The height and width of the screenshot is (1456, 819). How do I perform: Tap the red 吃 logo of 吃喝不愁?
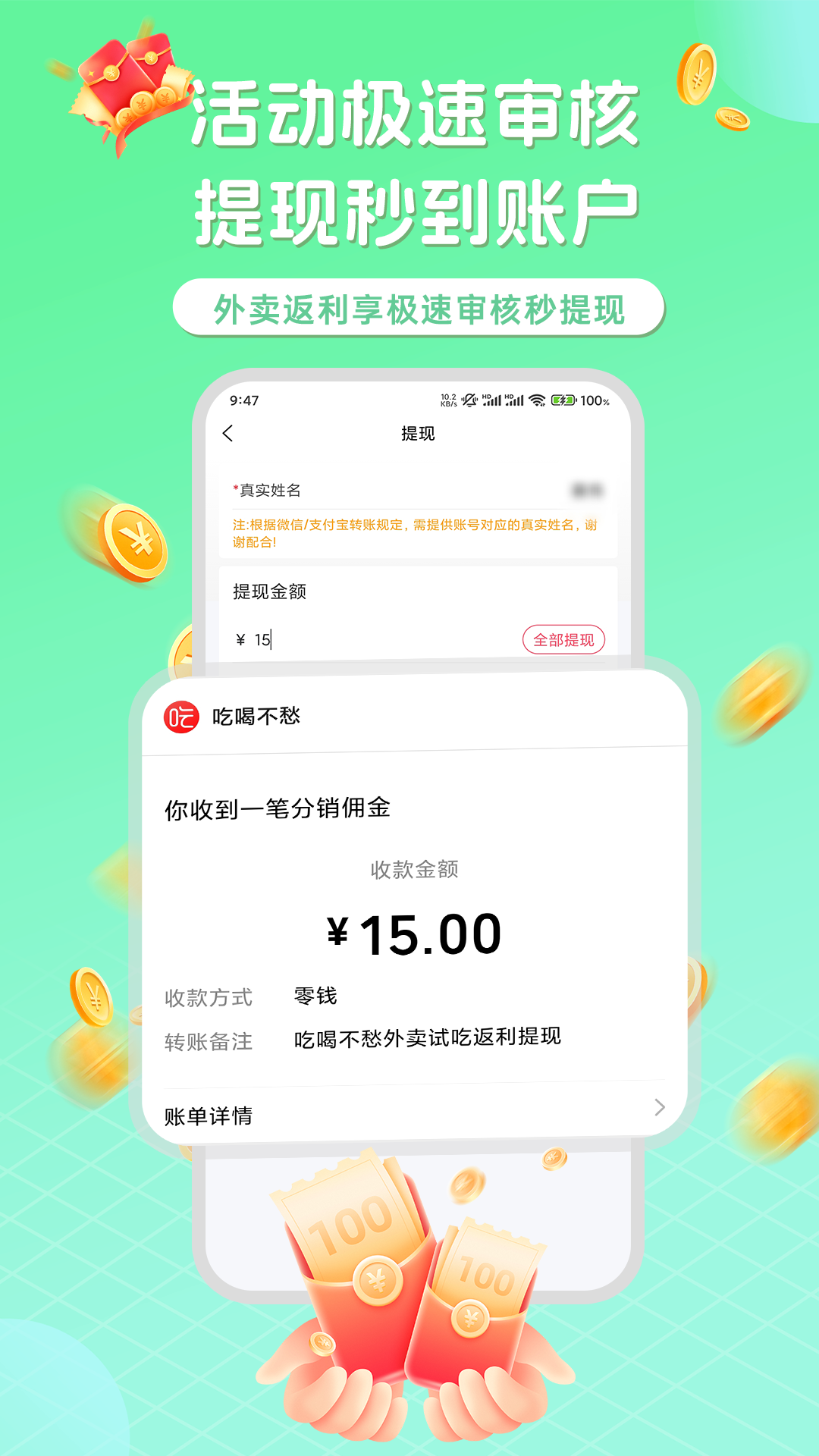(x=180, y=717)
